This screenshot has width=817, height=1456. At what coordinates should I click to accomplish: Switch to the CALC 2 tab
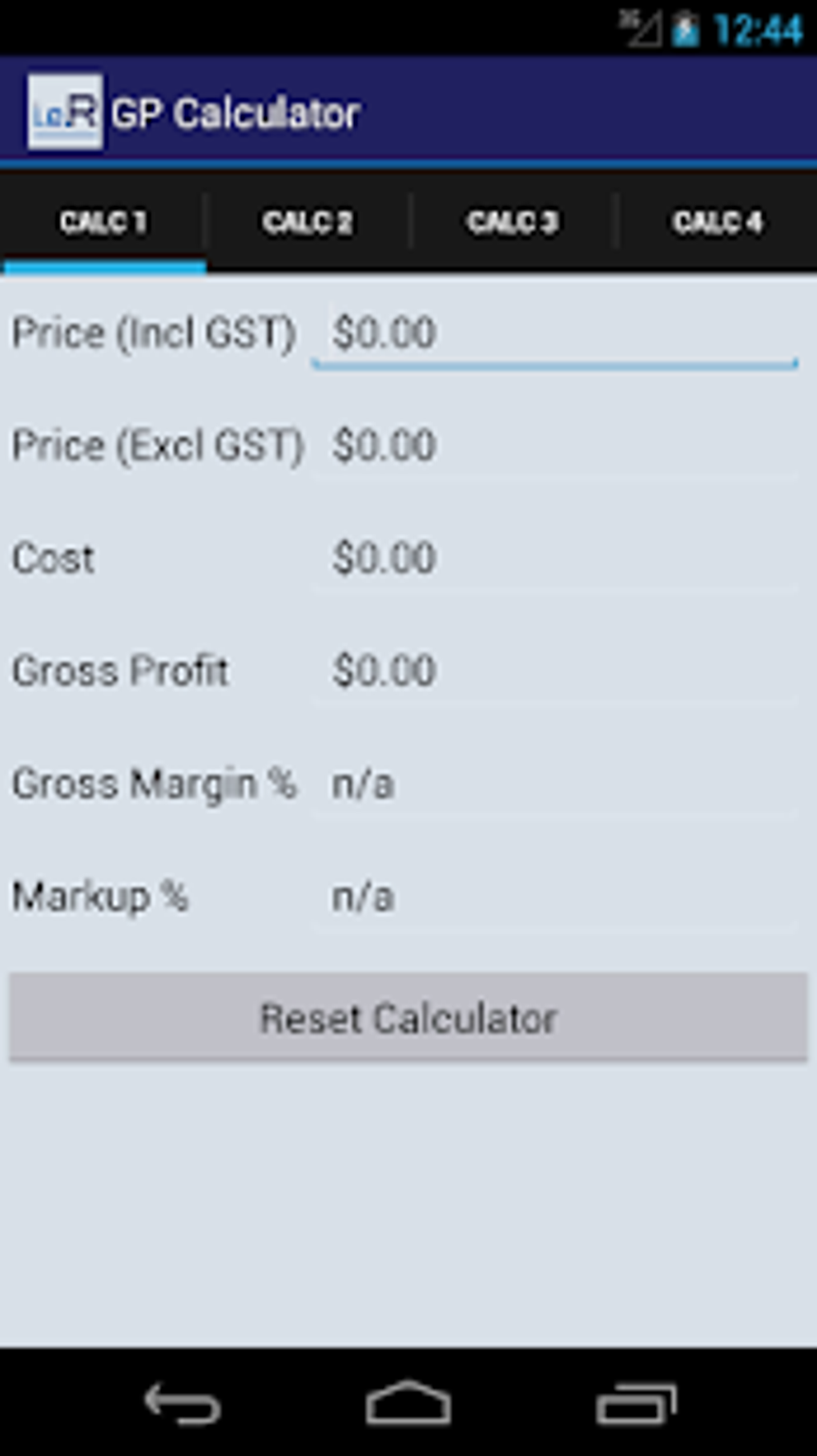308,222
